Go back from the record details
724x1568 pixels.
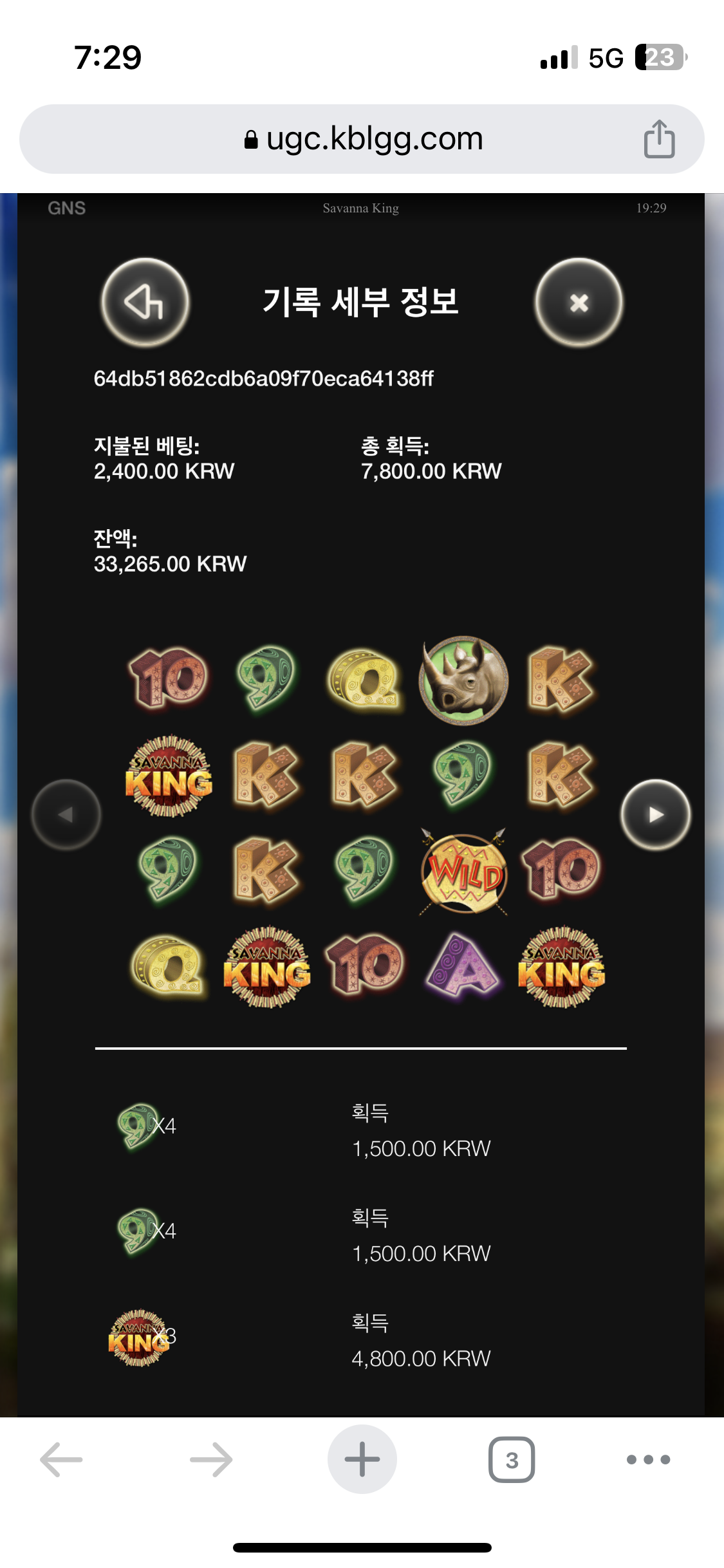click(145, 303)
